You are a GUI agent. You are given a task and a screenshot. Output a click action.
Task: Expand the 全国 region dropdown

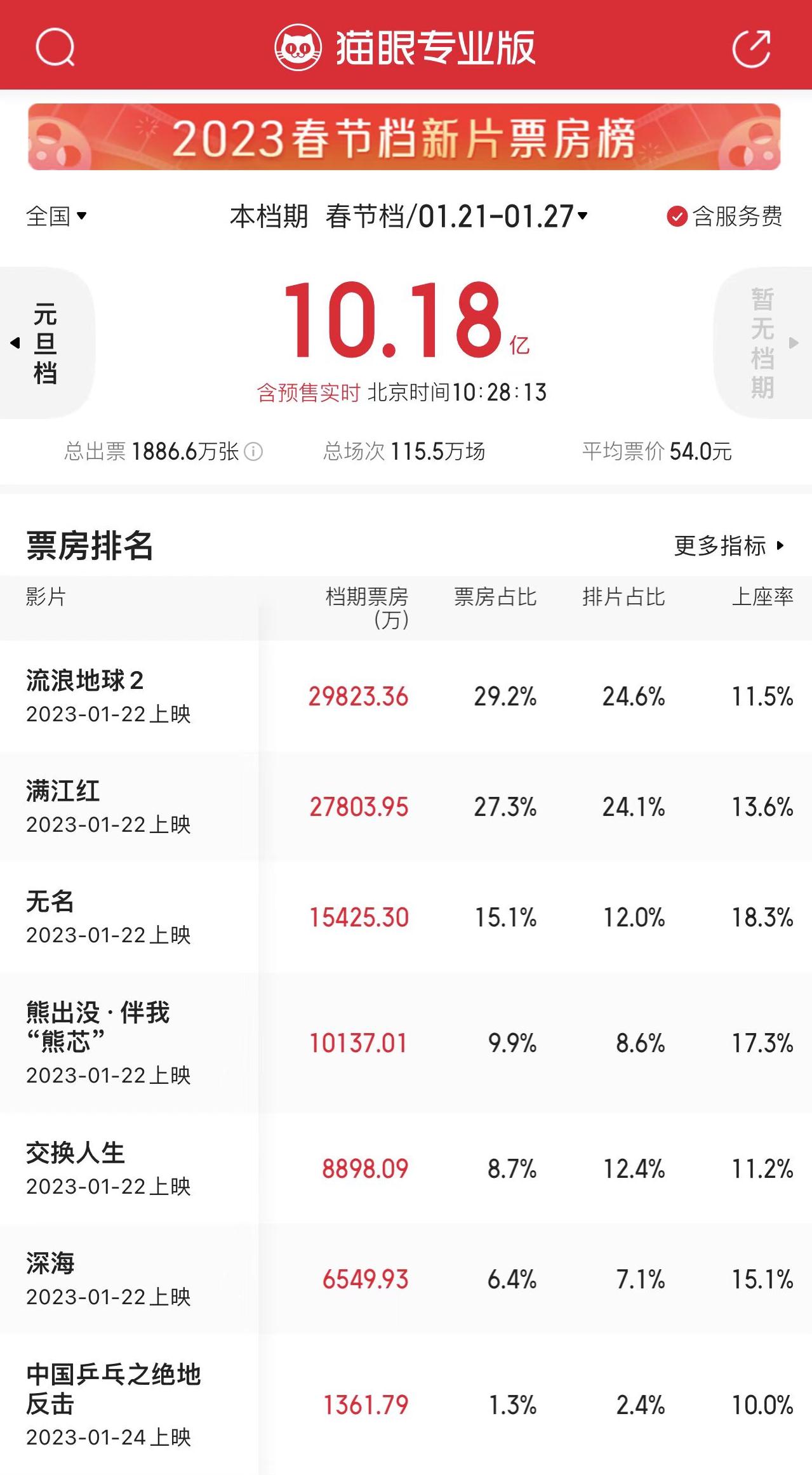pos(56,217)
